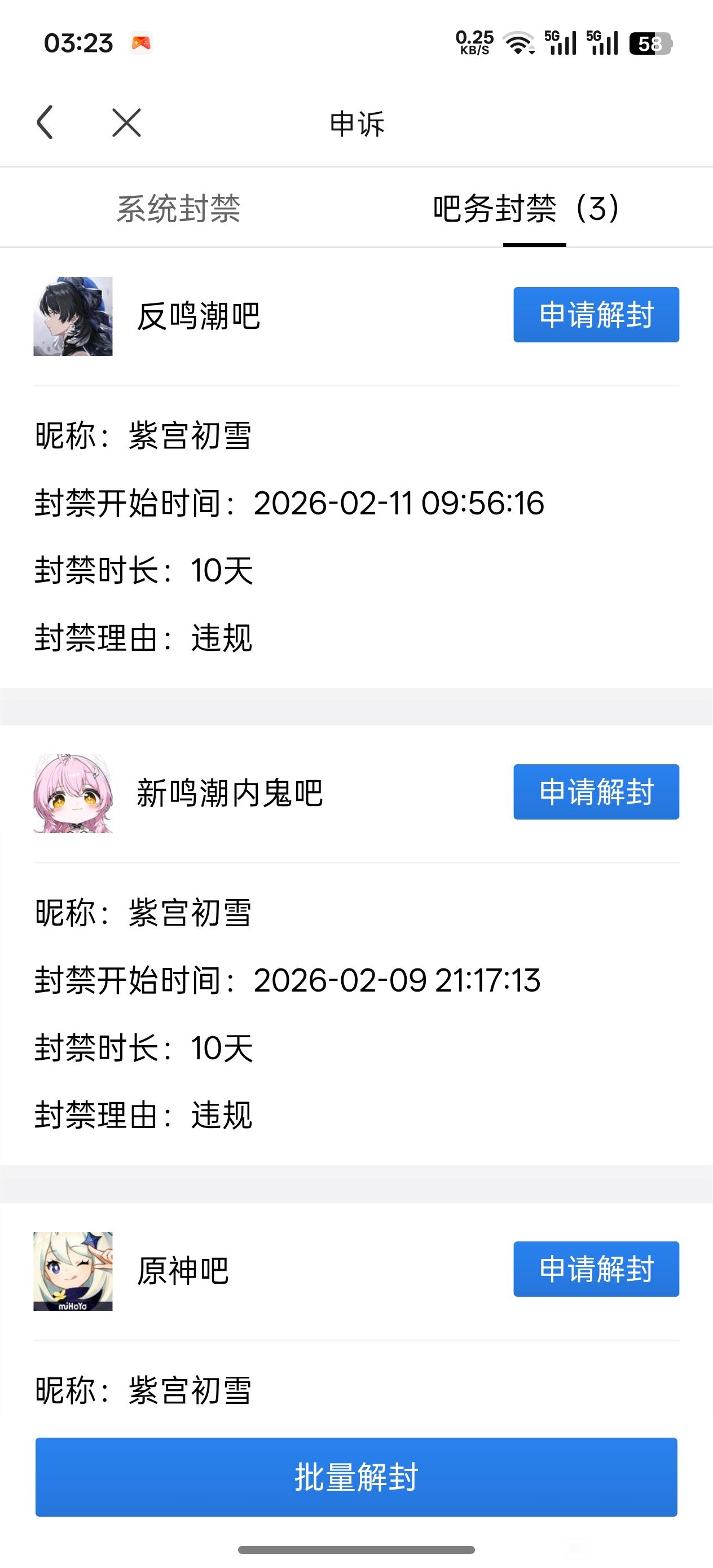The image size is (713, 1568).
Task: Tap 申请解封 for 反鸣潮吧
Action: (596, 315)
